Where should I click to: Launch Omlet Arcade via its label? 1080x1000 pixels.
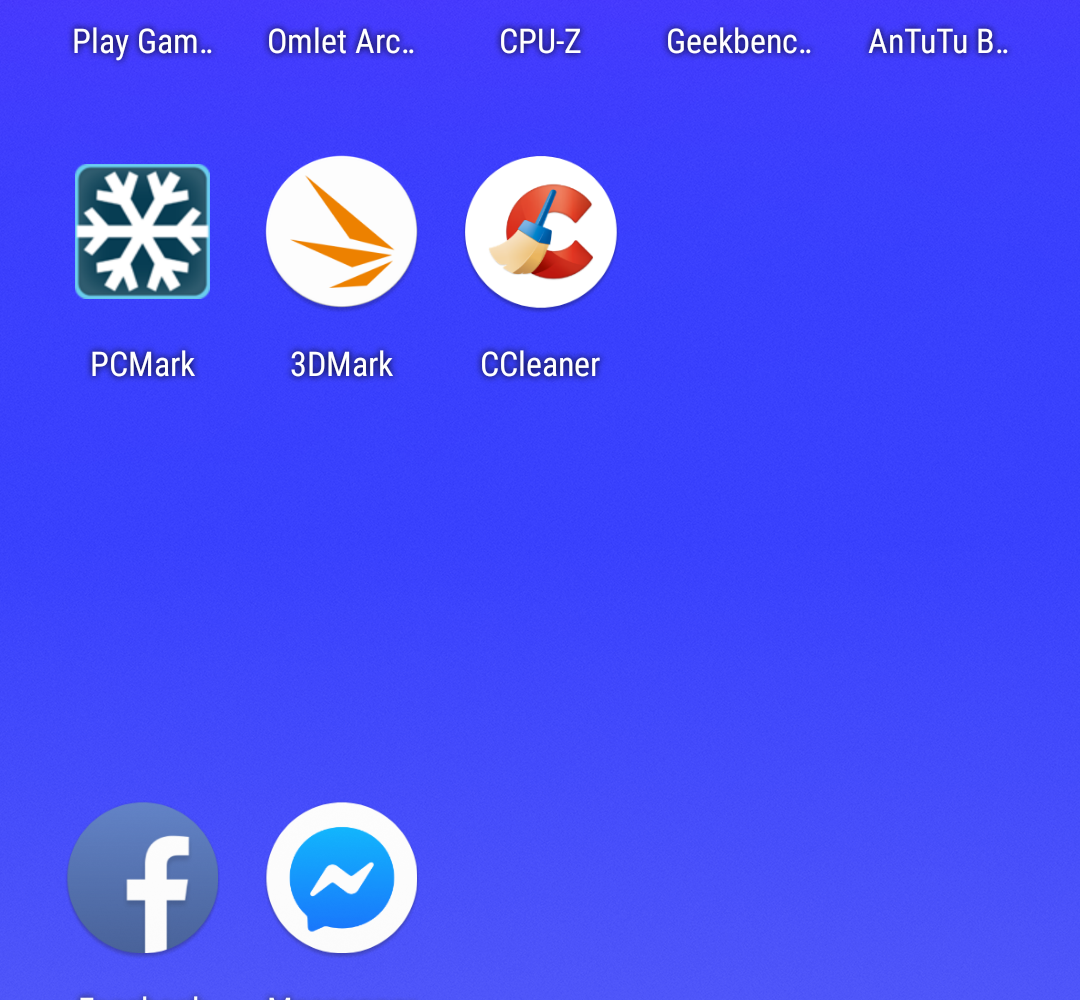pos(341,42)
